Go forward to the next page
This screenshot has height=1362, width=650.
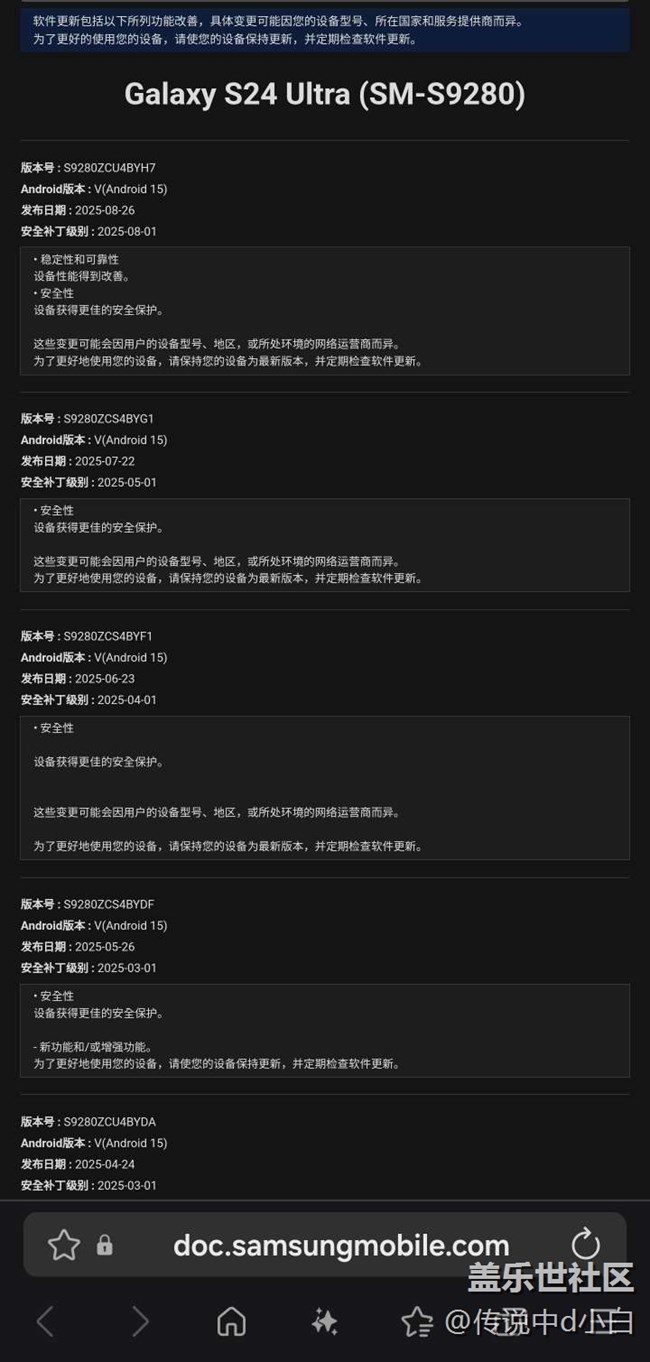pos(140,1322)
